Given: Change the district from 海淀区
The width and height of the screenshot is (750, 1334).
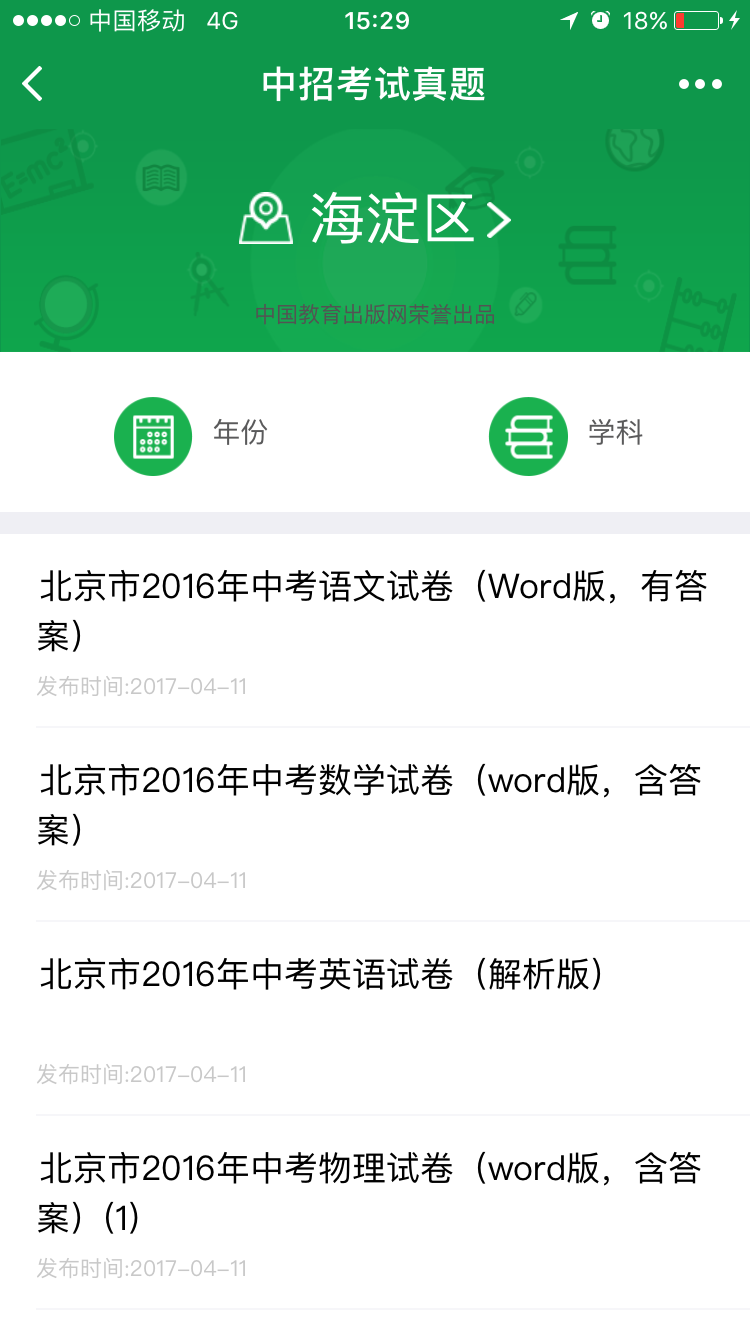Looking at the screenshot, I should coord(376,218).
